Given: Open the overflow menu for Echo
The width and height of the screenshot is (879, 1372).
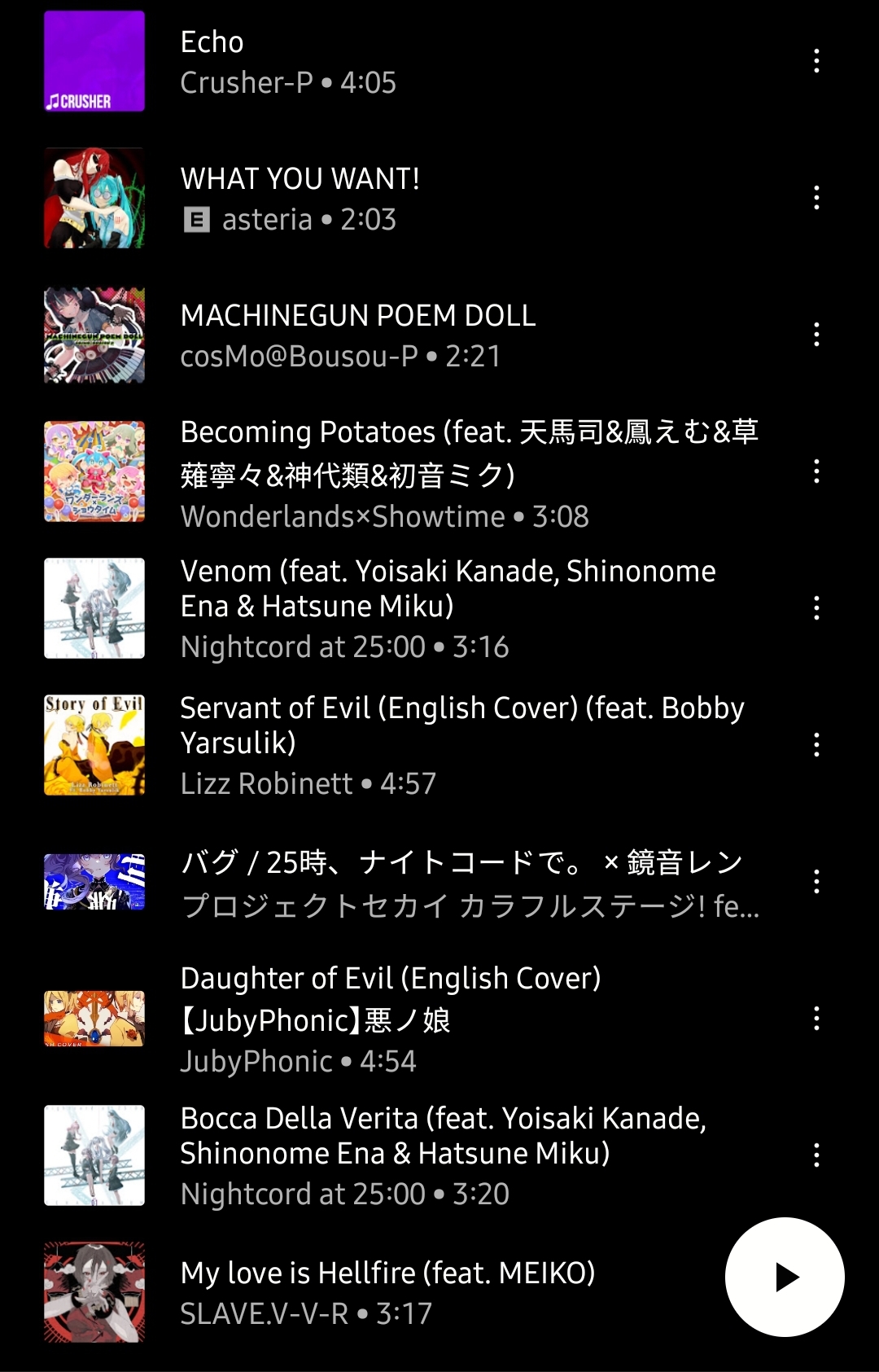Looking at the screenshot, I should [x=816, y=61].
